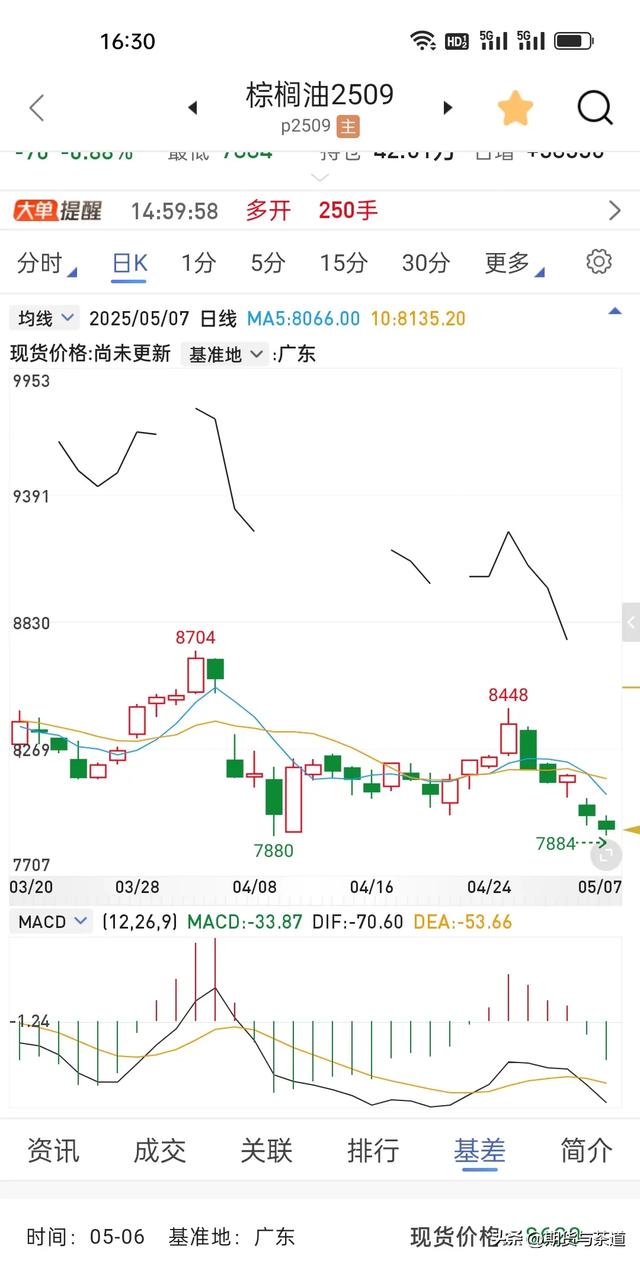Change the 基准地 region dropdown
This screenshot has width=640, height=1261.
[x=226, y=354]
